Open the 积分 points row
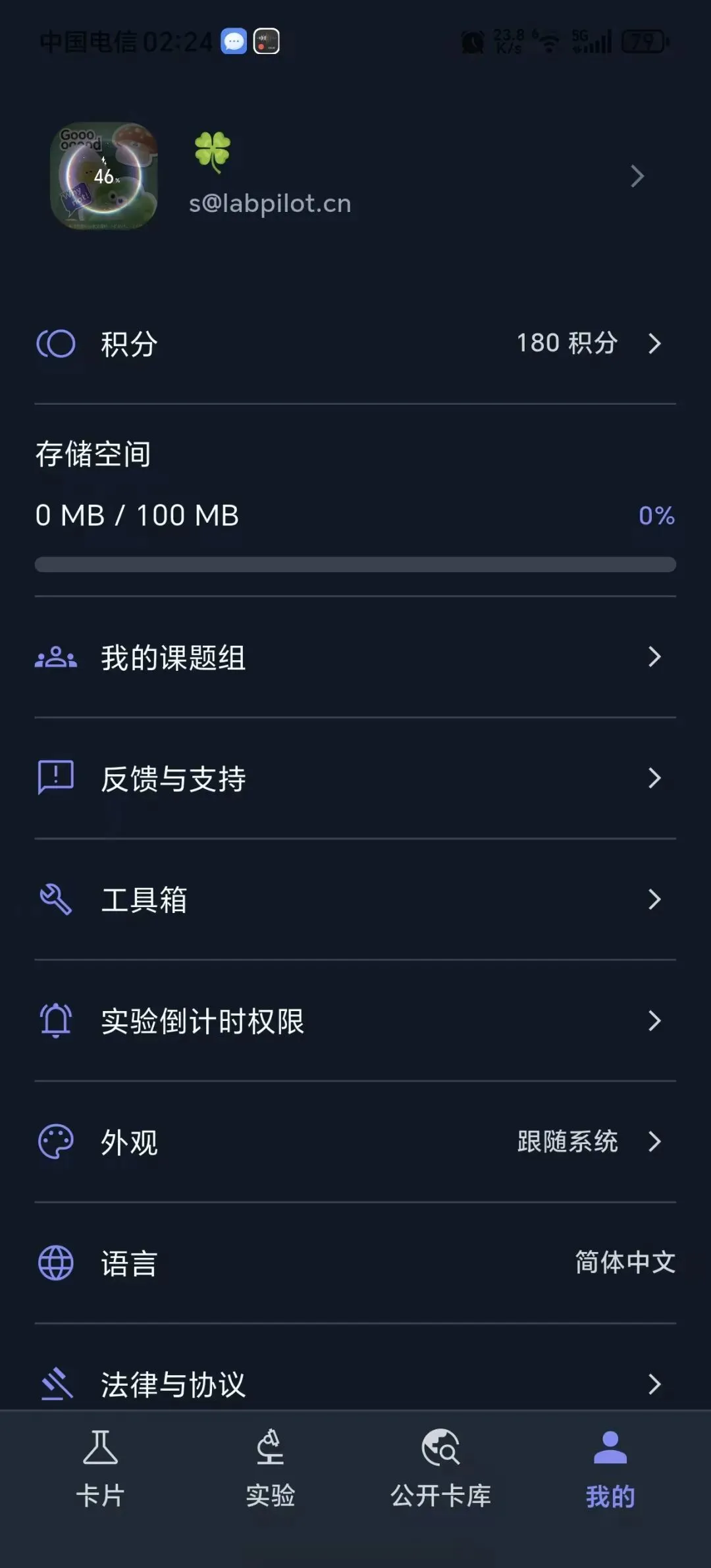Image resolution: width=711 pixels, height=1568 pixels. pyautogui.click(x=355, y=344)
